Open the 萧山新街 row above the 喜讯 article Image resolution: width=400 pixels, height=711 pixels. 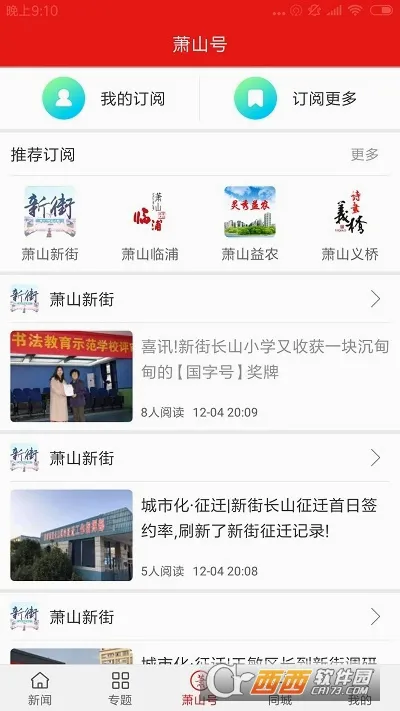pyautogui.click(x=200, y=299)
